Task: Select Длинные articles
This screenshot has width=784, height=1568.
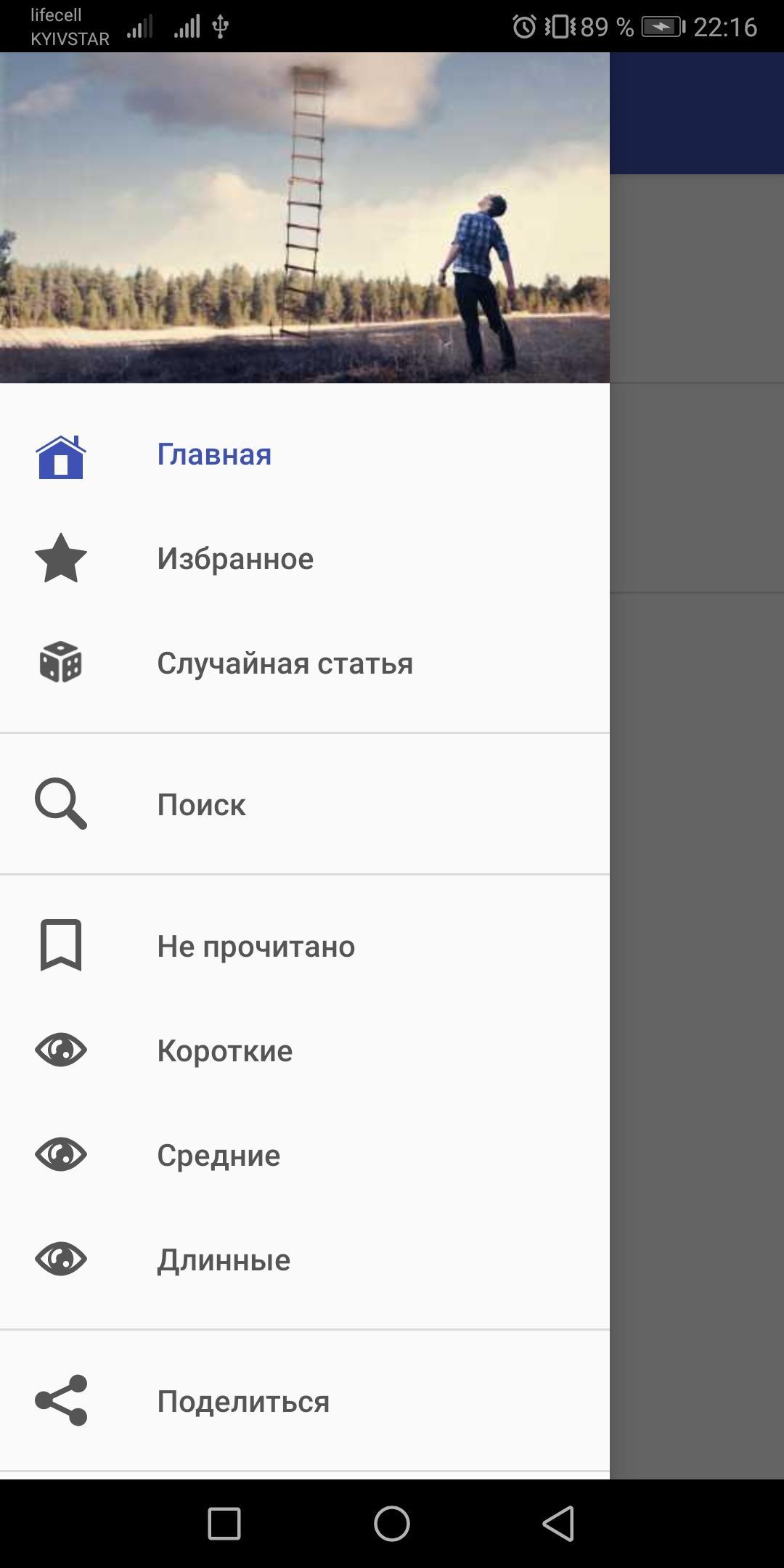Action: (x=305, y=1259)
